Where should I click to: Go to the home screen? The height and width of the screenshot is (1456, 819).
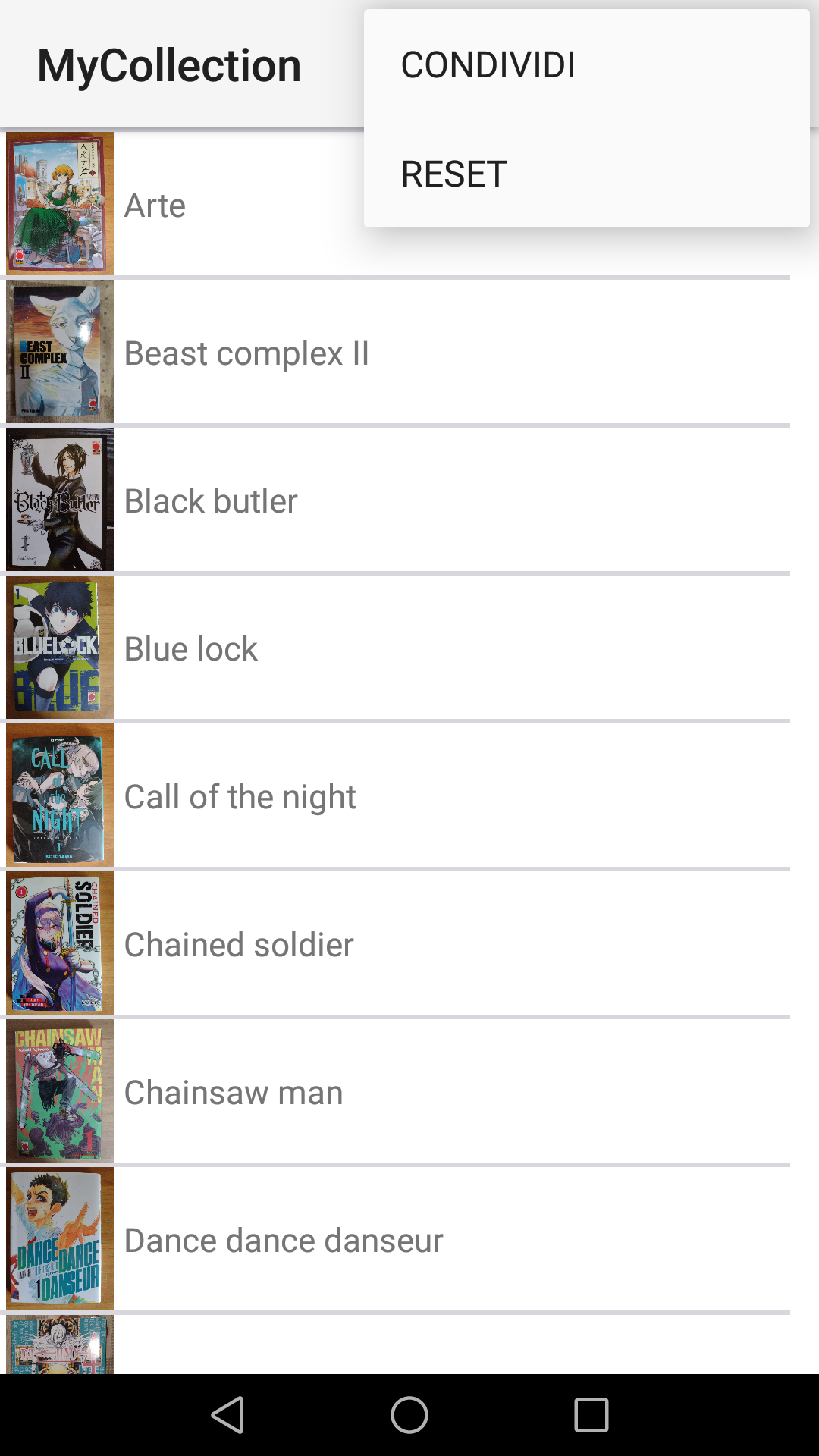click(x=409, y=1415)
